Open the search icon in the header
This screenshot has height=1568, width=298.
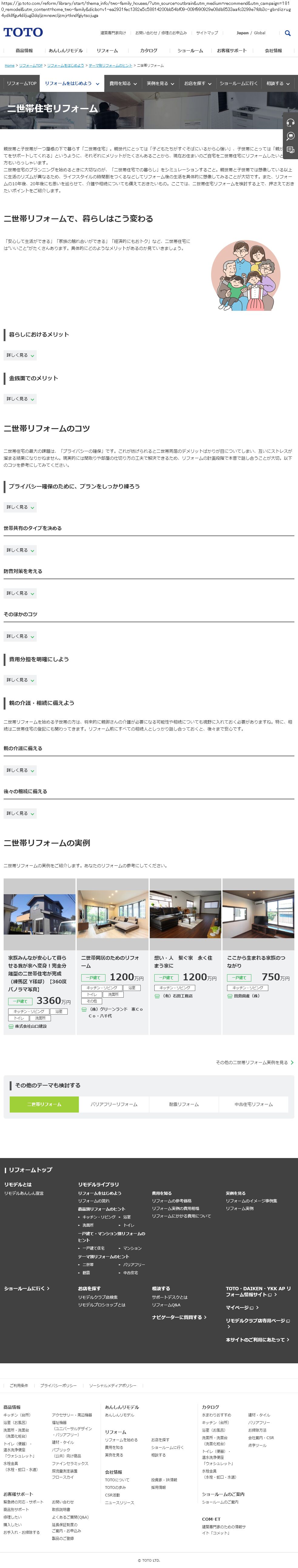click(288, 33)
